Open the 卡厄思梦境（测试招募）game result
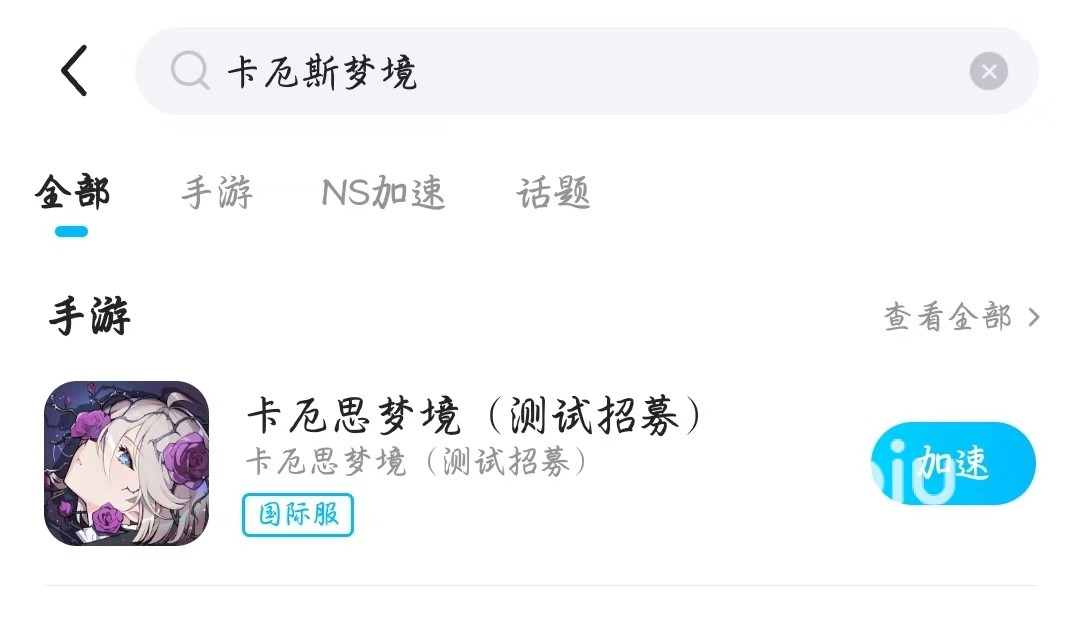 (x=475, y=417)
